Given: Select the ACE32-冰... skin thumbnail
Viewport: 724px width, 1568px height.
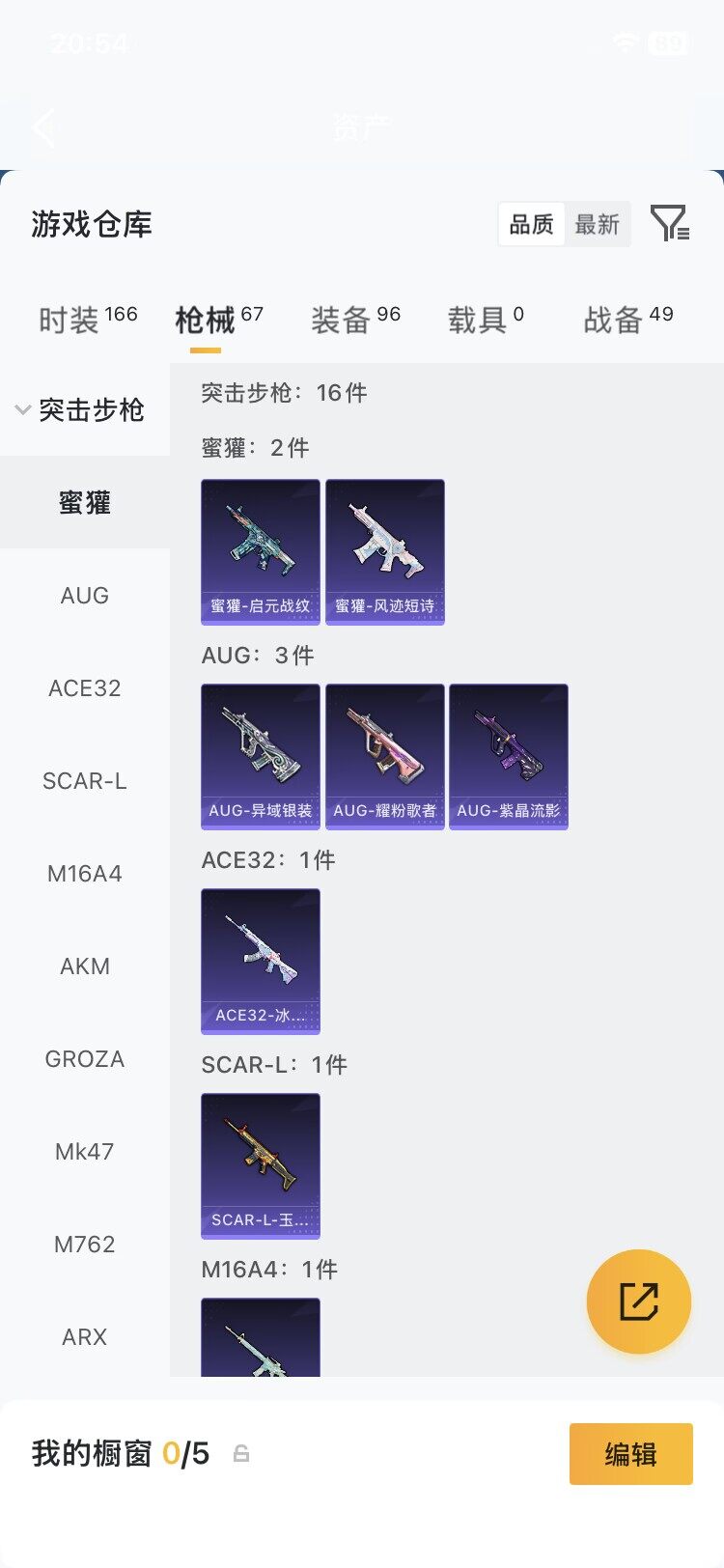Looking at the screenshot, I should tap(260, 961).
